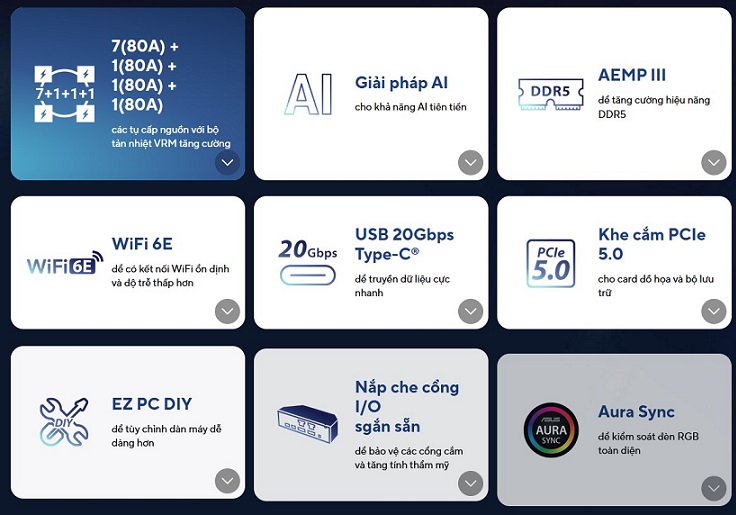Expand the Aura Sync card
Viewport: 736px width, 515px height.
[713, 488]
